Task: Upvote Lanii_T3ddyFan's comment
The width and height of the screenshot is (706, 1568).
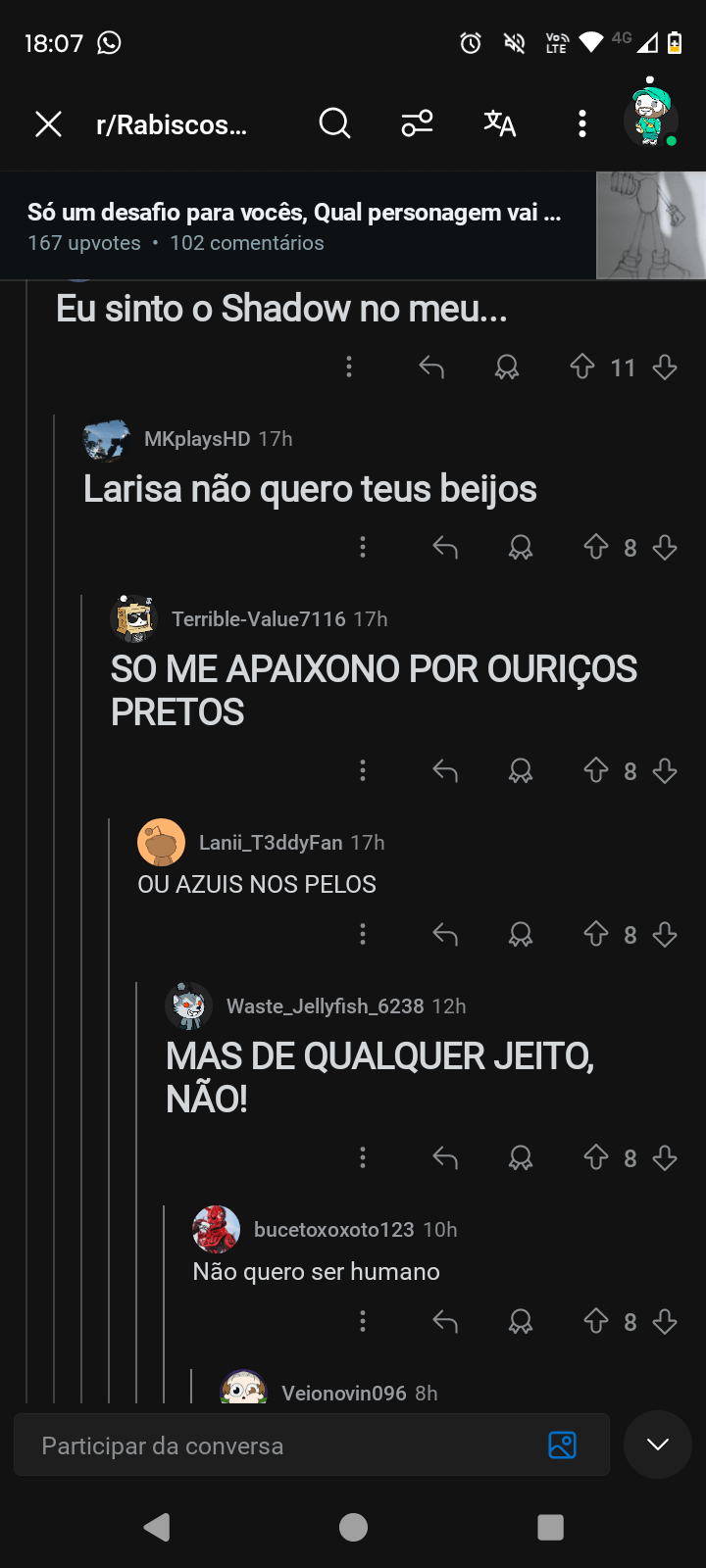Action: click(x=596, y=934)
